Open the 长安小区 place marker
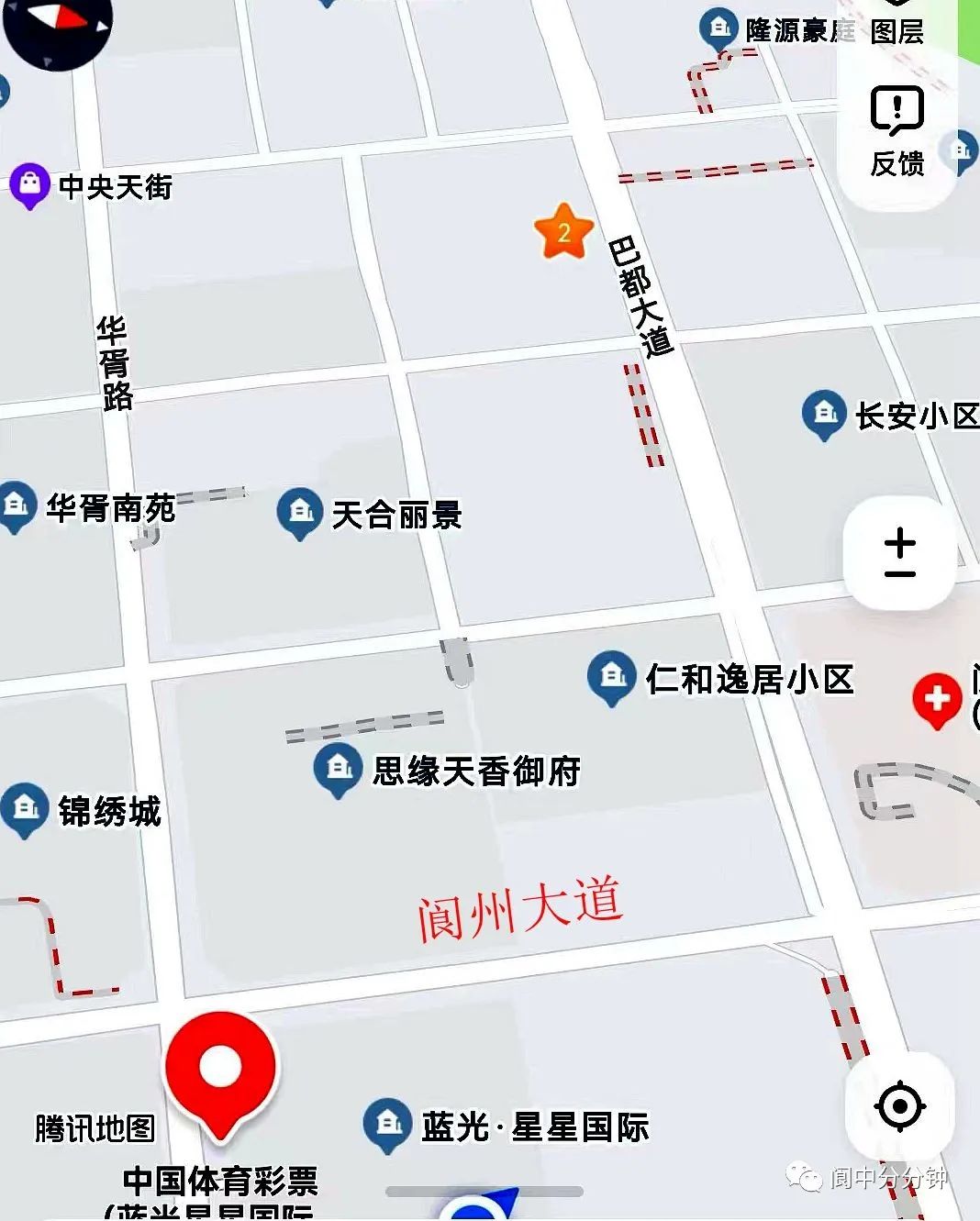980x1221 pixels. click(824, 413)
